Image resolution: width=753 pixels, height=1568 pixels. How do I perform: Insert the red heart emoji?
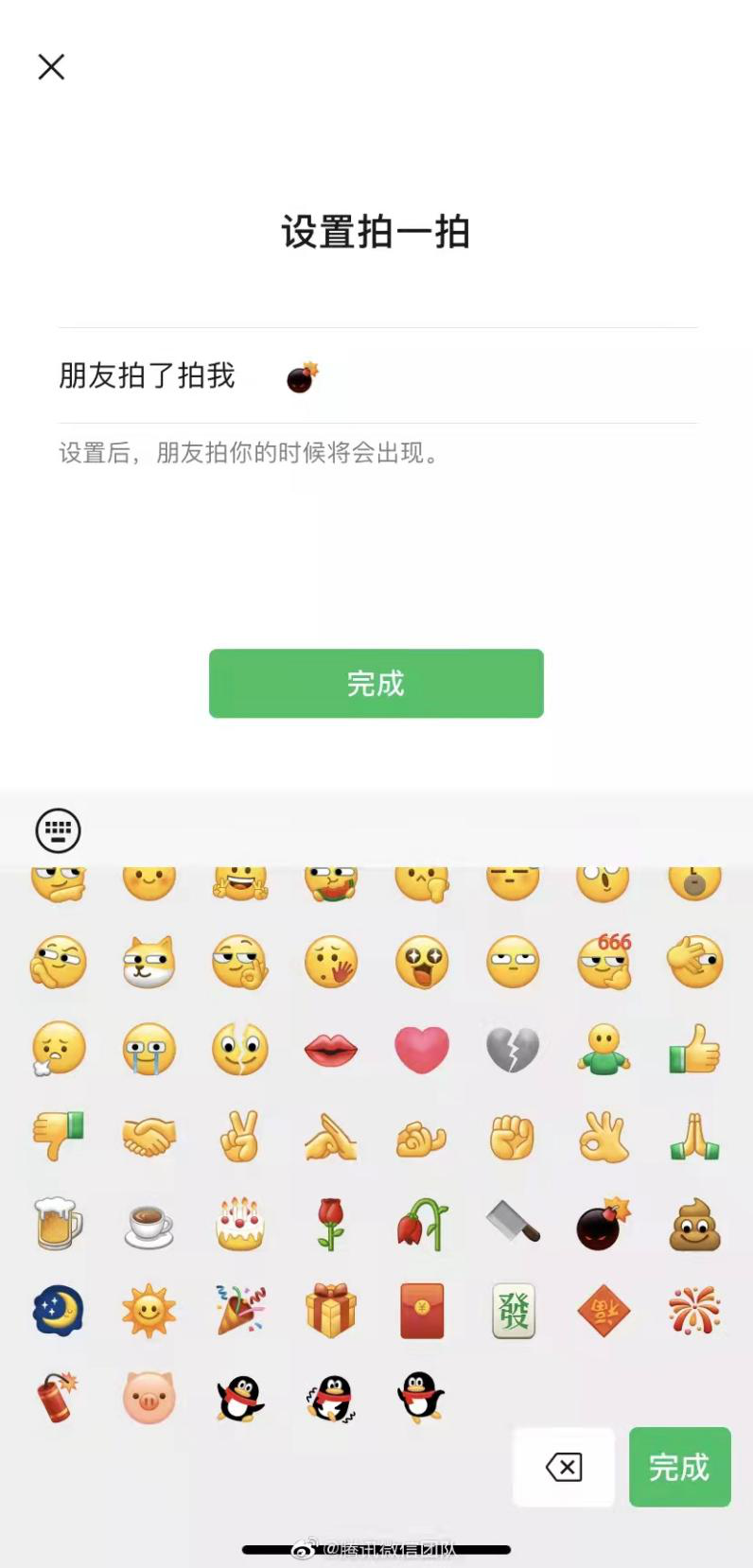point(422,1050)
